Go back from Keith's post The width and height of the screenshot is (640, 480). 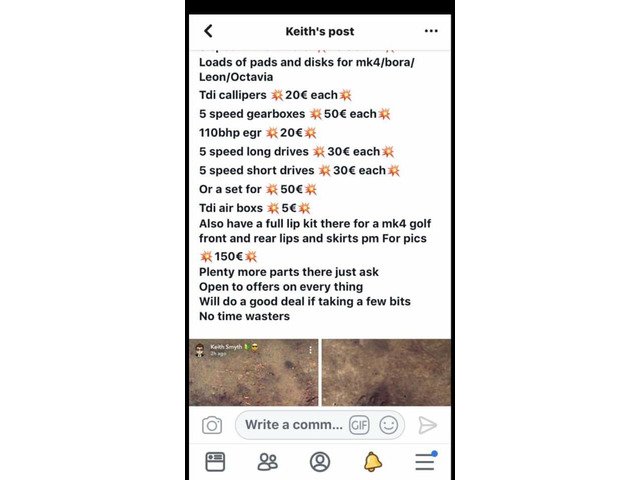pos(208,32)
